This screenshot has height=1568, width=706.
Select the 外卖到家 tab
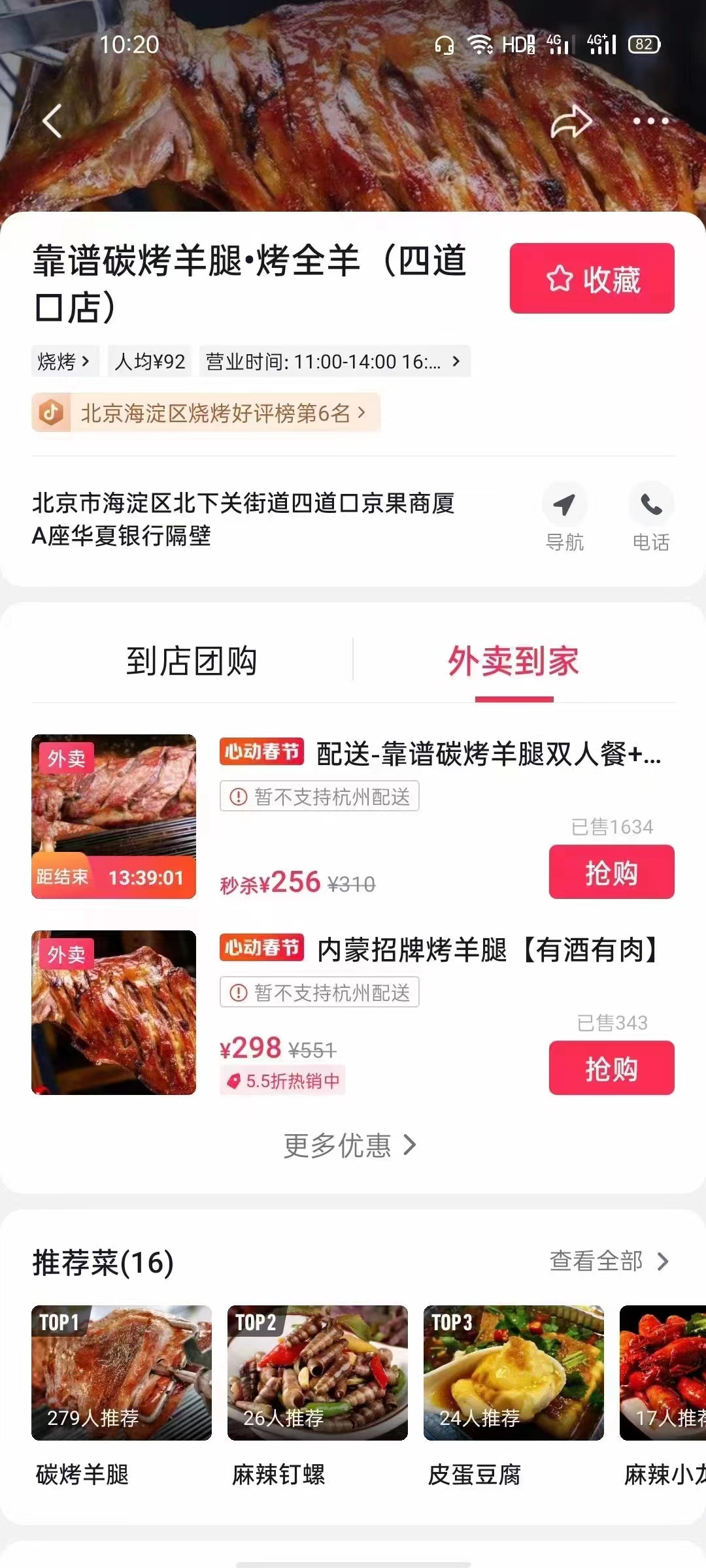514,661
